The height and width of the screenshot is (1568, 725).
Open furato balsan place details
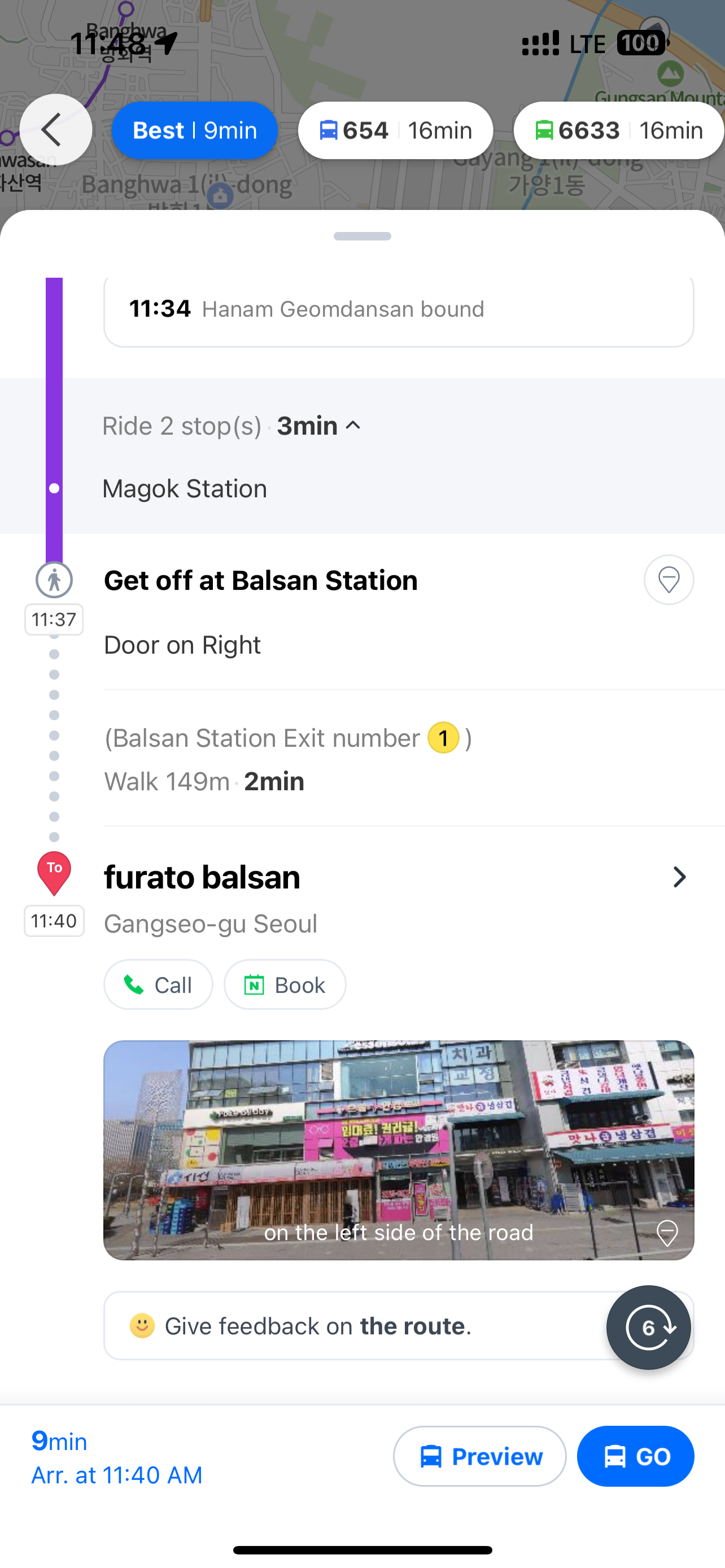[679, 877]
